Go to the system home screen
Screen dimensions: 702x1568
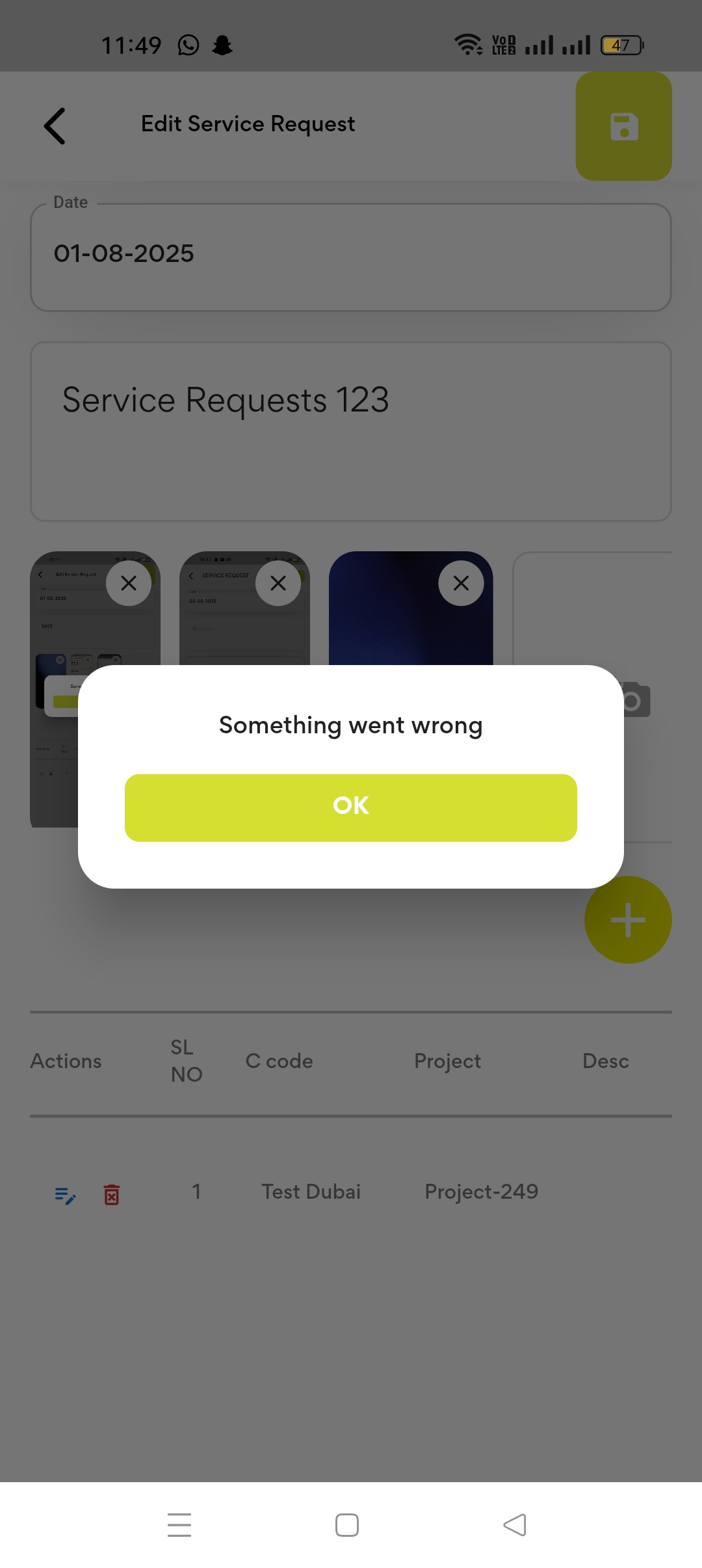click(347, 1525)
